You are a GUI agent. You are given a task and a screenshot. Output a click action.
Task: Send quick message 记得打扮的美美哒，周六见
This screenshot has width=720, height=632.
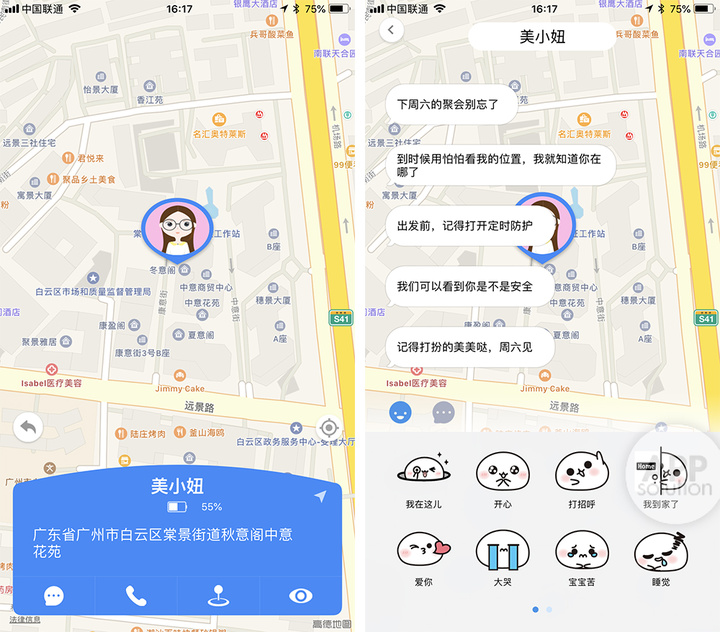pyautogui.click(x=469, y=347)
